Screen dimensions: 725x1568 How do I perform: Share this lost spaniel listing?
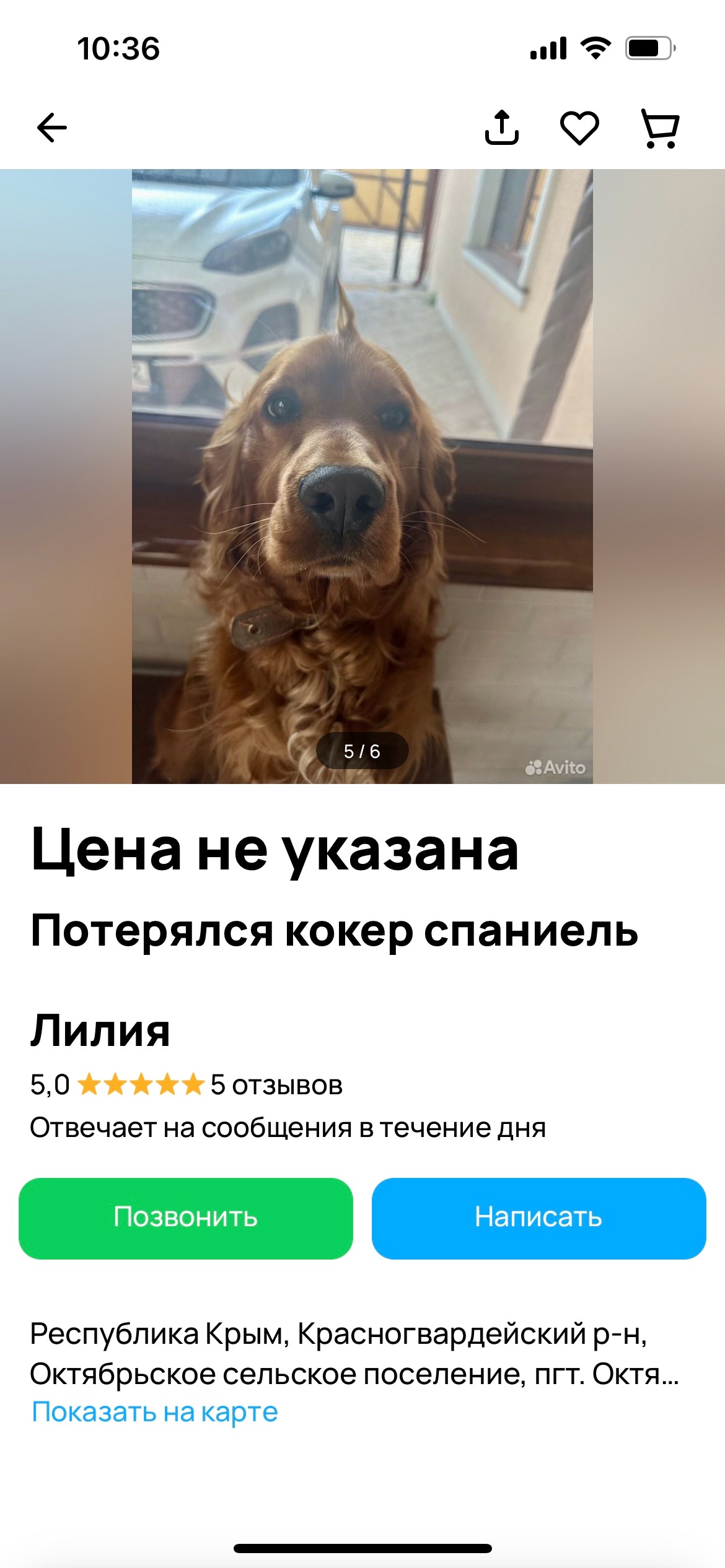[x=501, y=128]
